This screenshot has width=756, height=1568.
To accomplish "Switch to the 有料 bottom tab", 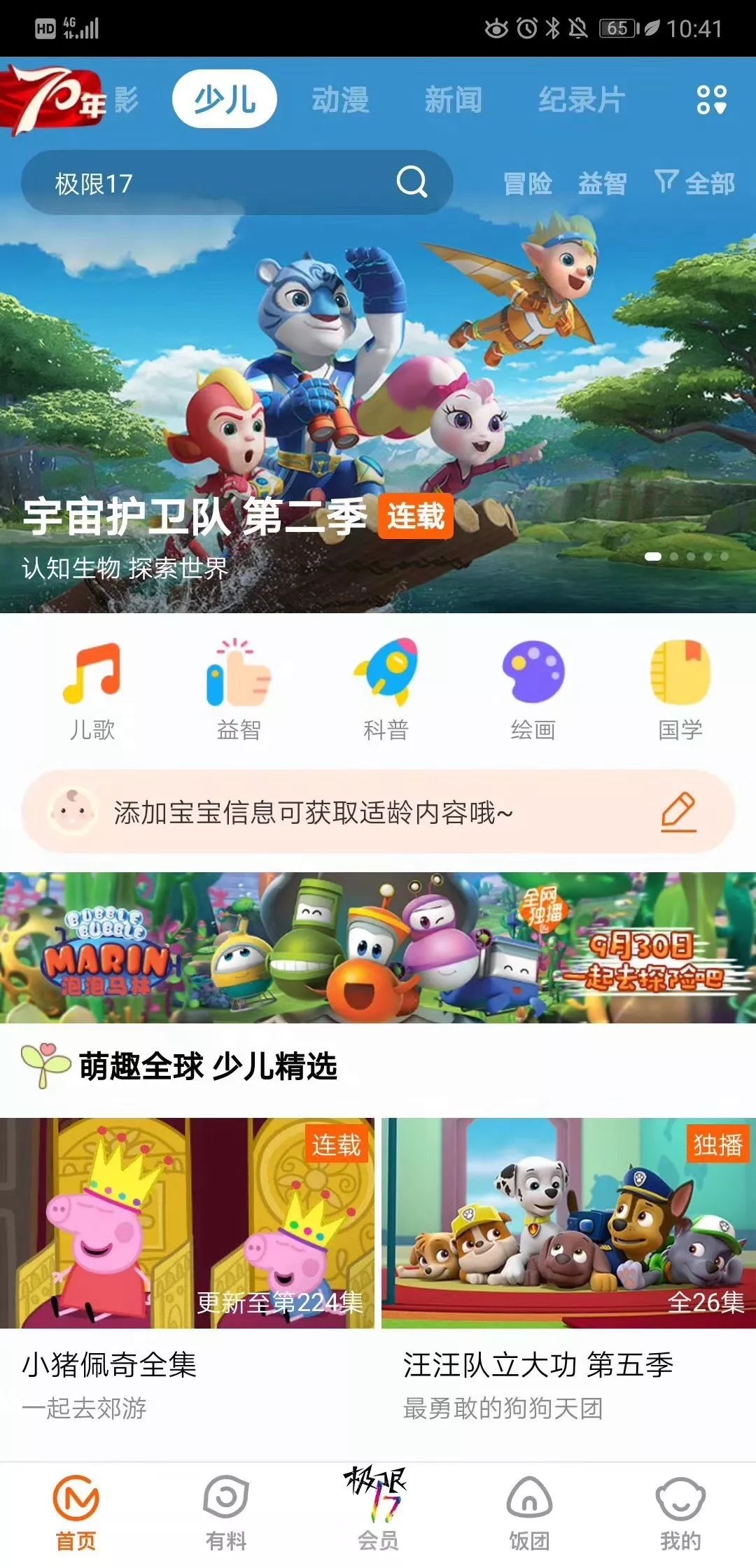I will click(226, 1513).
